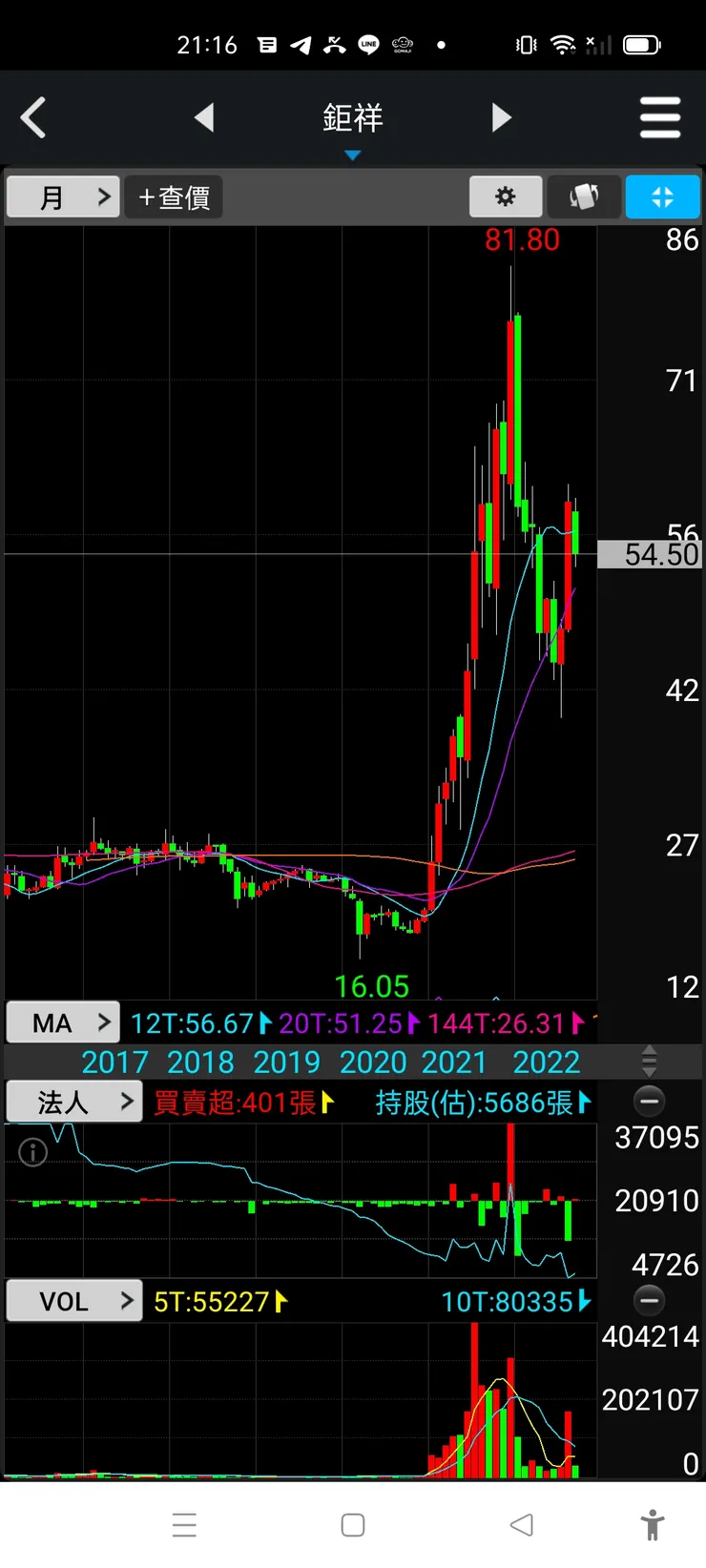Rotate the chart to landscape view

click(x=584, y=196)
